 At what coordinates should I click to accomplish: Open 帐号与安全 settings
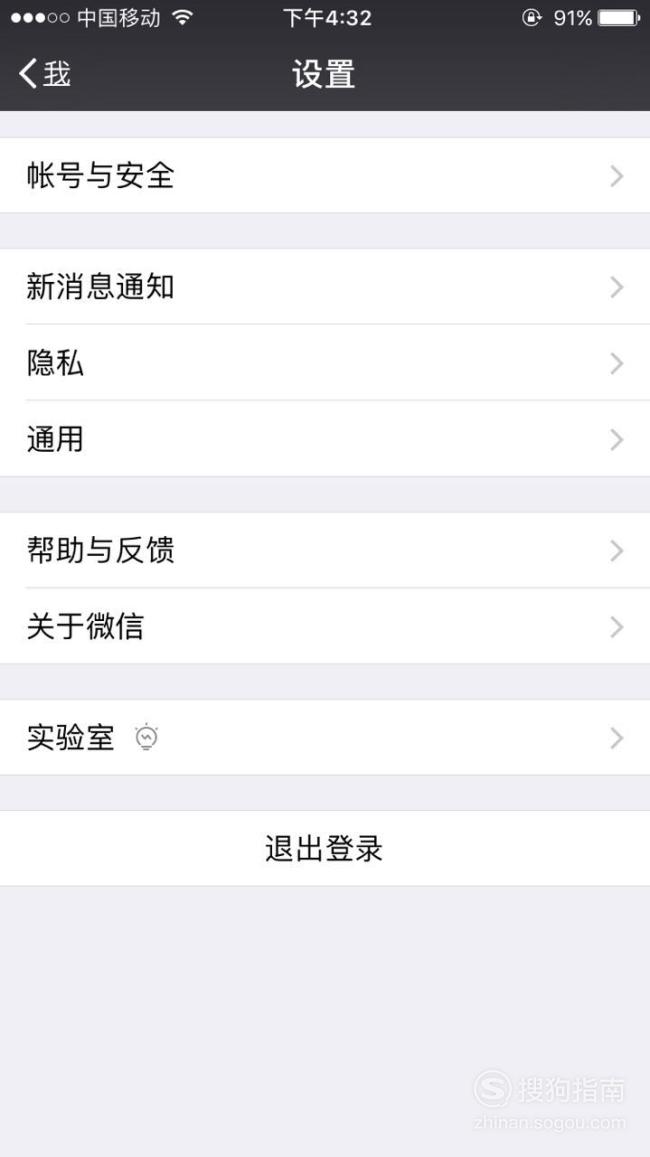coord(325,176)
